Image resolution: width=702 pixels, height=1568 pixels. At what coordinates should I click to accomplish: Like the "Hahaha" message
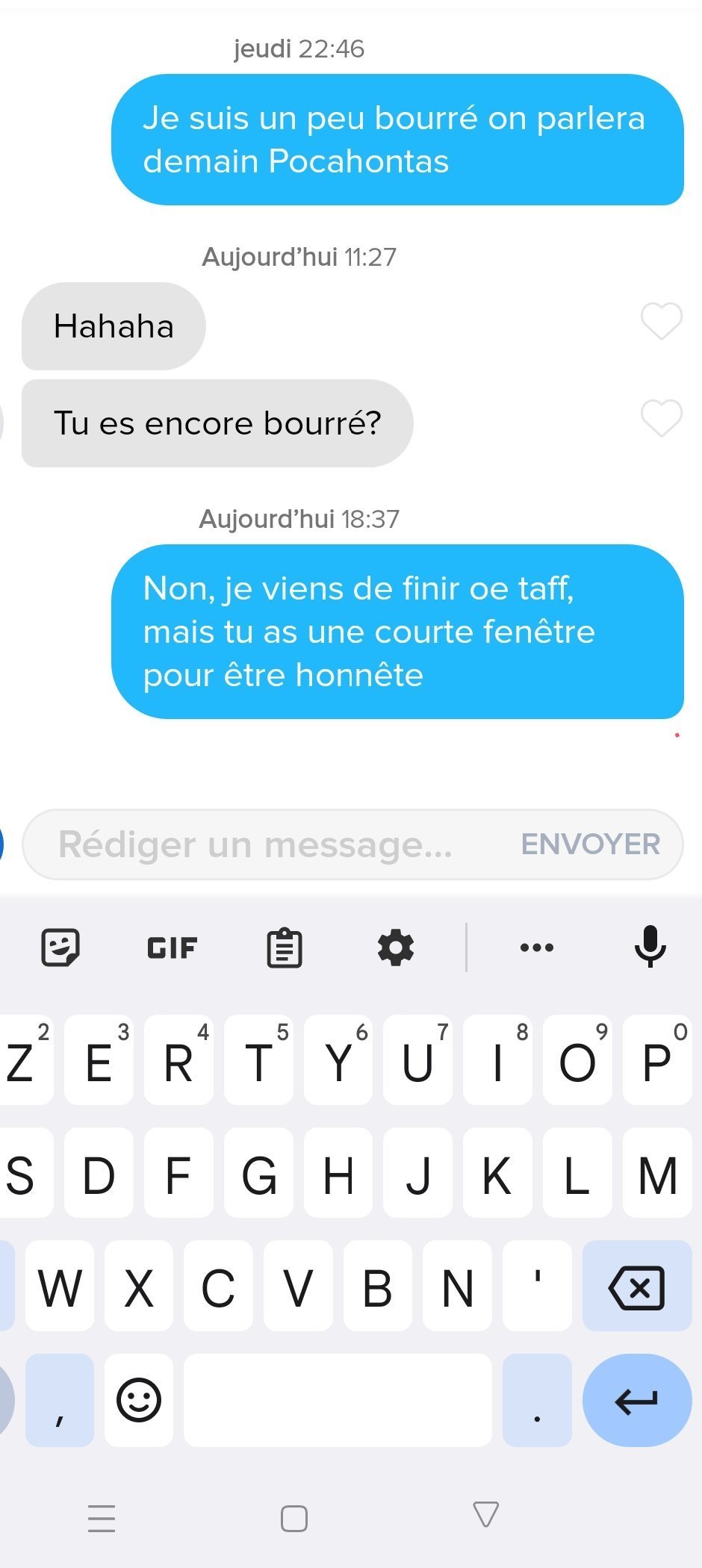(x=662, y=321)
